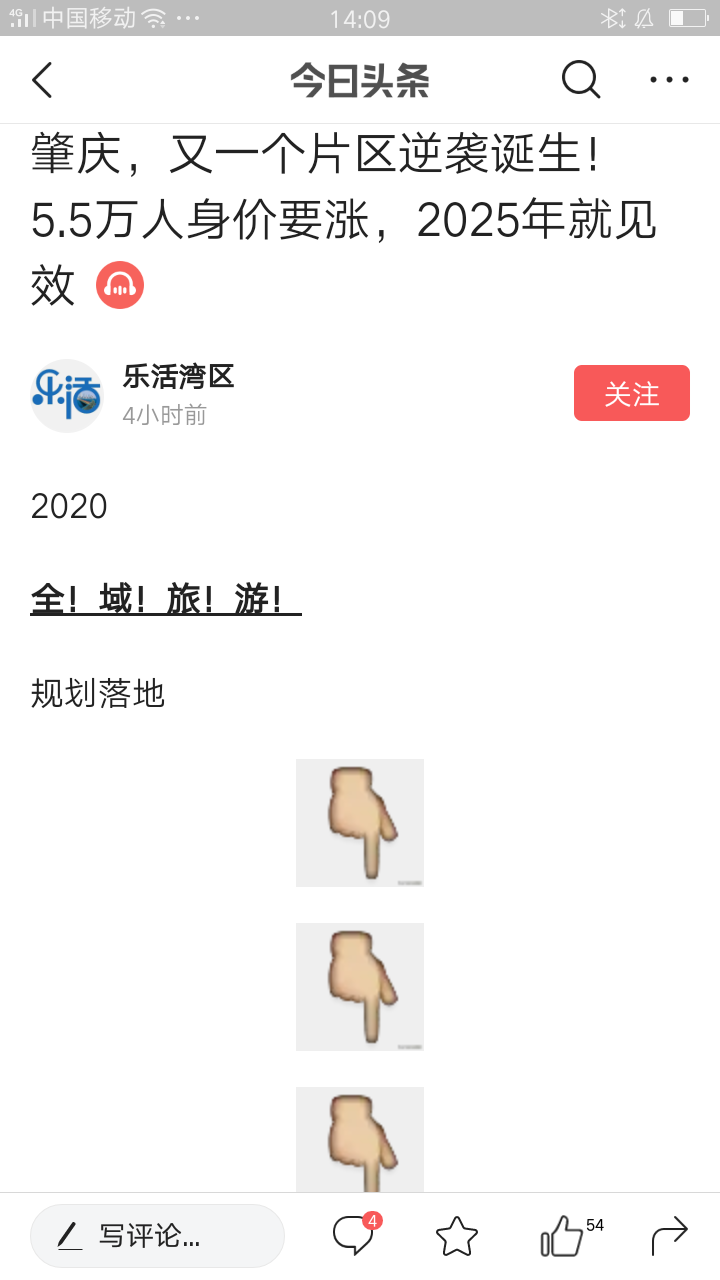Play the article audio via headphone icon
720x1280 pixels.
pyautogui.click(x=120, y=286)
